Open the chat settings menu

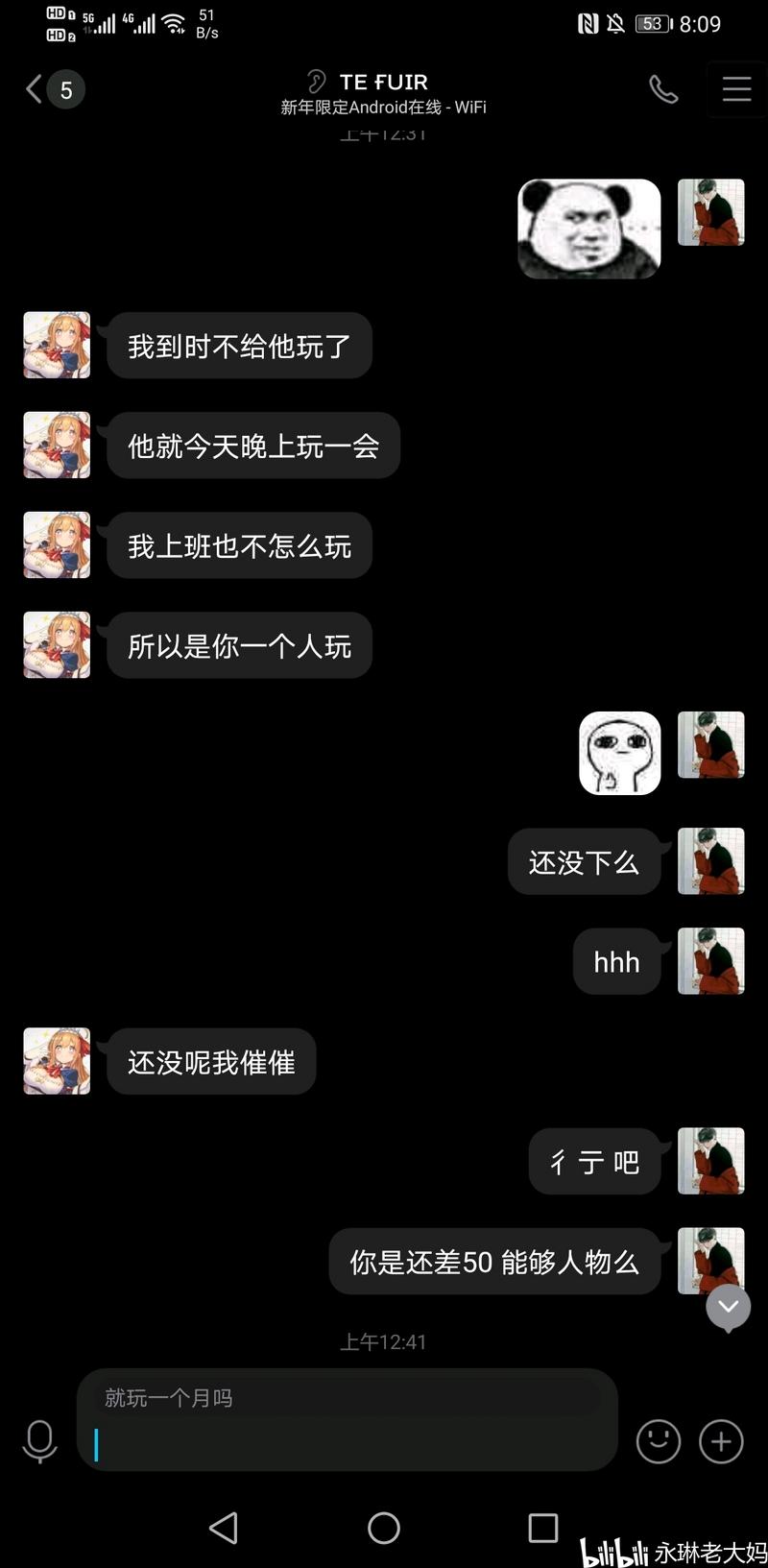[736, 89]
